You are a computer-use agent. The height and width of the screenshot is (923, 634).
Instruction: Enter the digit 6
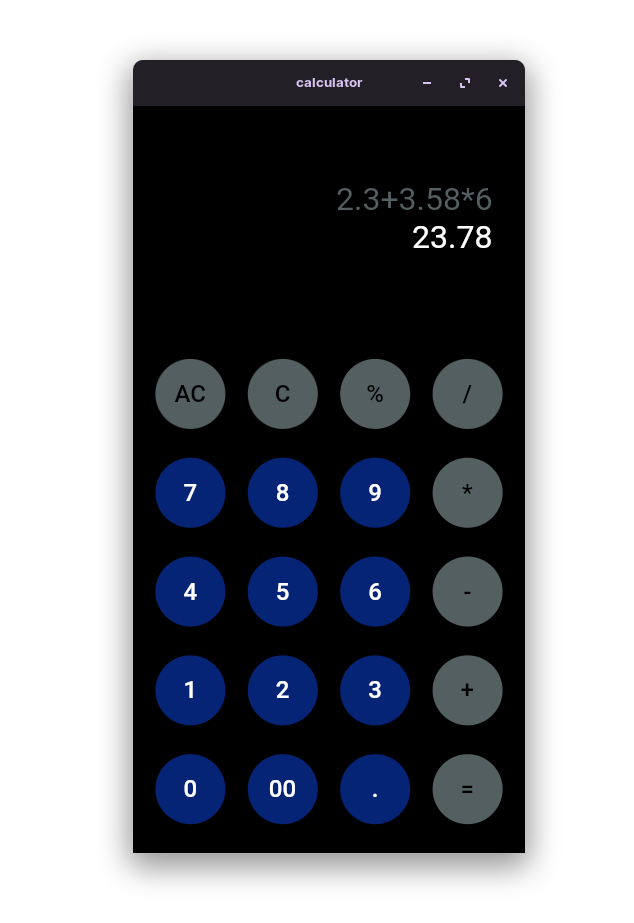[x=375, y=592]
